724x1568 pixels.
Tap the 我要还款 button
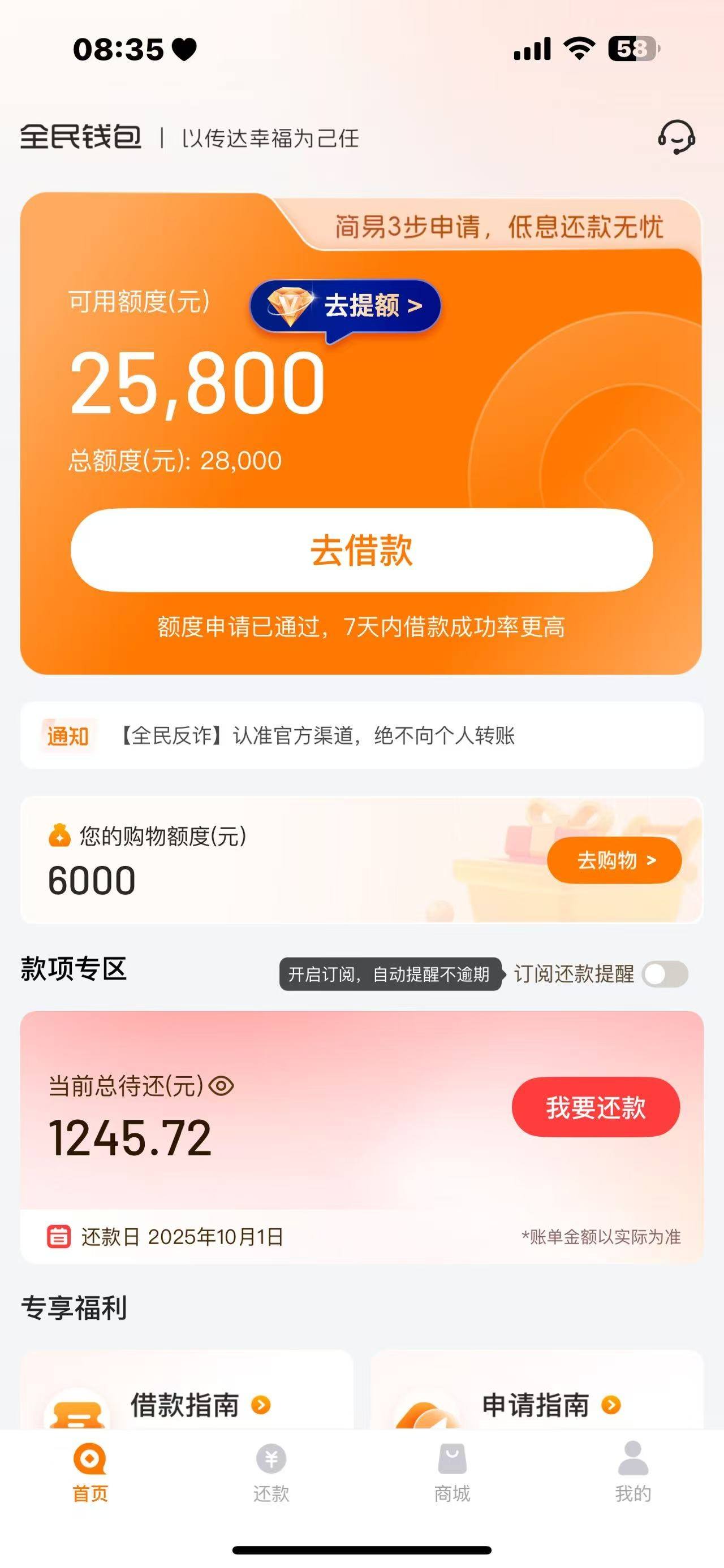coord(596,1107)
